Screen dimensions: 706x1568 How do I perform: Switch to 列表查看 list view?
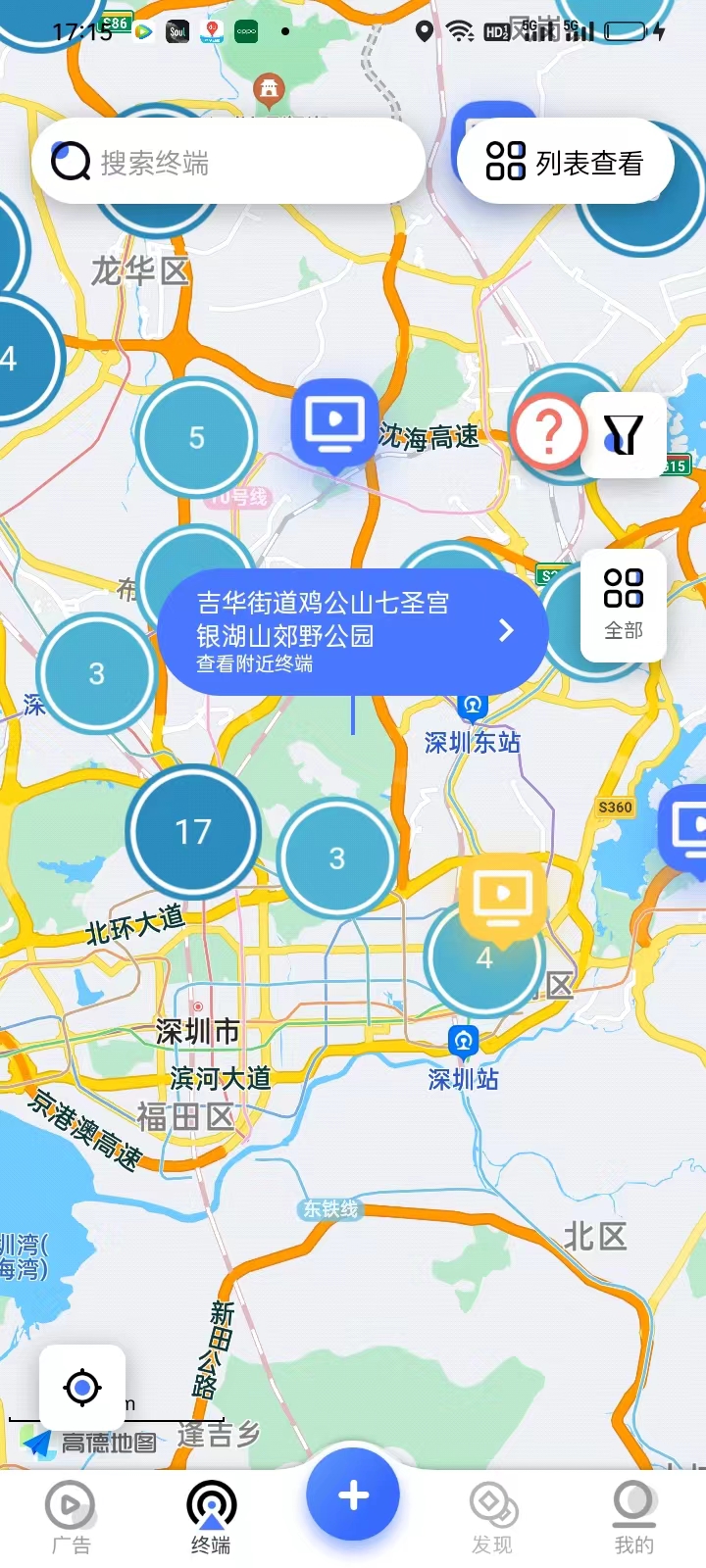tap(565, 162)
